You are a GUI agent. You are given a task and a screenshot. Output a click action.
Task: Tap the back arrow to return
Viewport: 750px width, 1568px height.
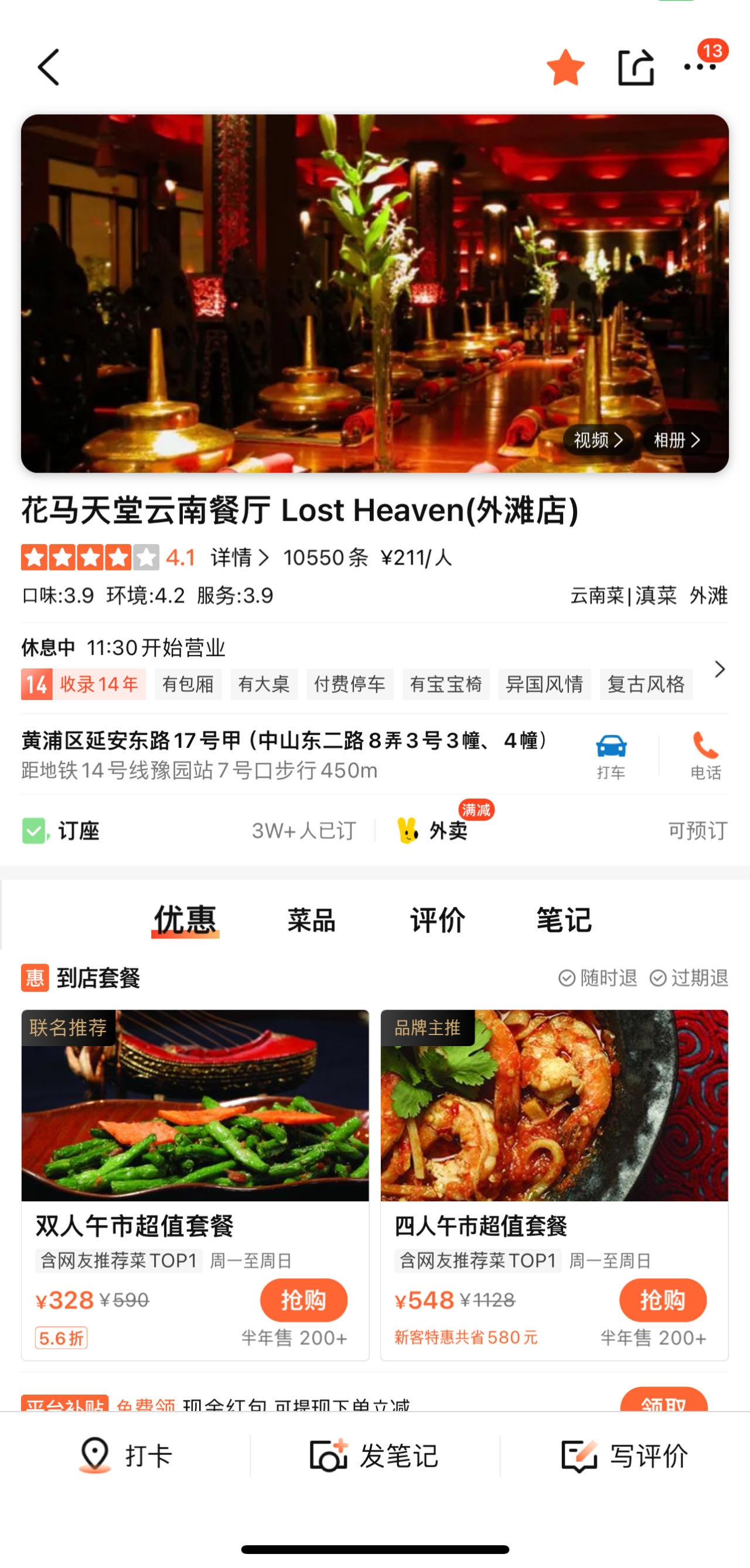tap(49, 67)
